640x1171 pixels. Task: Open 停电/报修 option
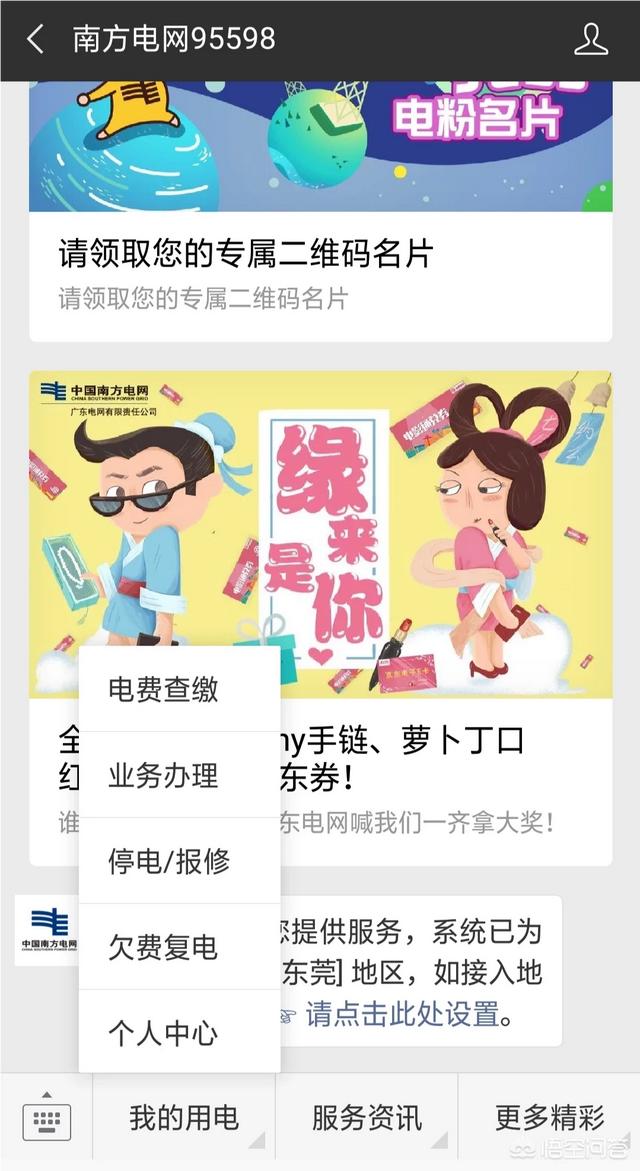coord(179,860)
